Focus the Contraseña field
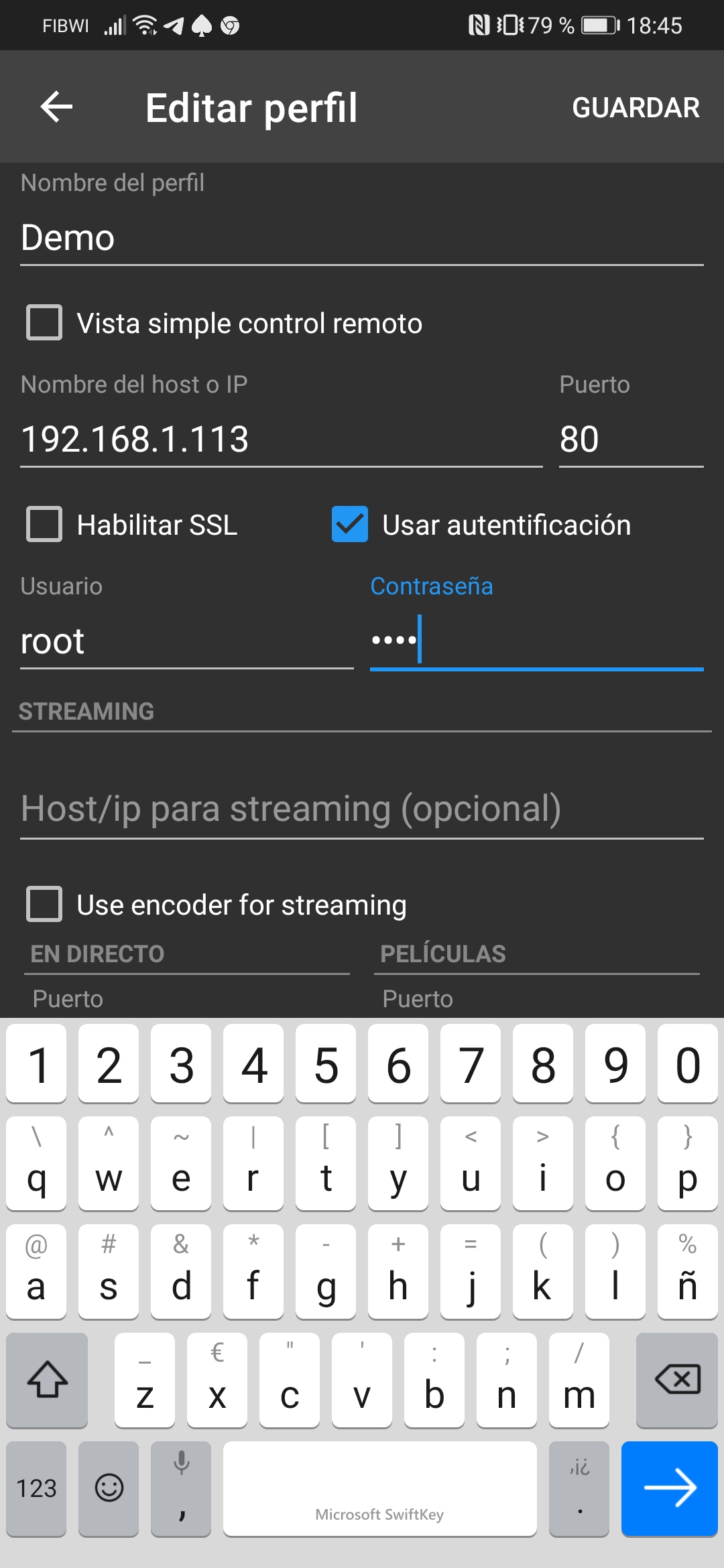Screen dimensions: 724x1568 (536, 641)
